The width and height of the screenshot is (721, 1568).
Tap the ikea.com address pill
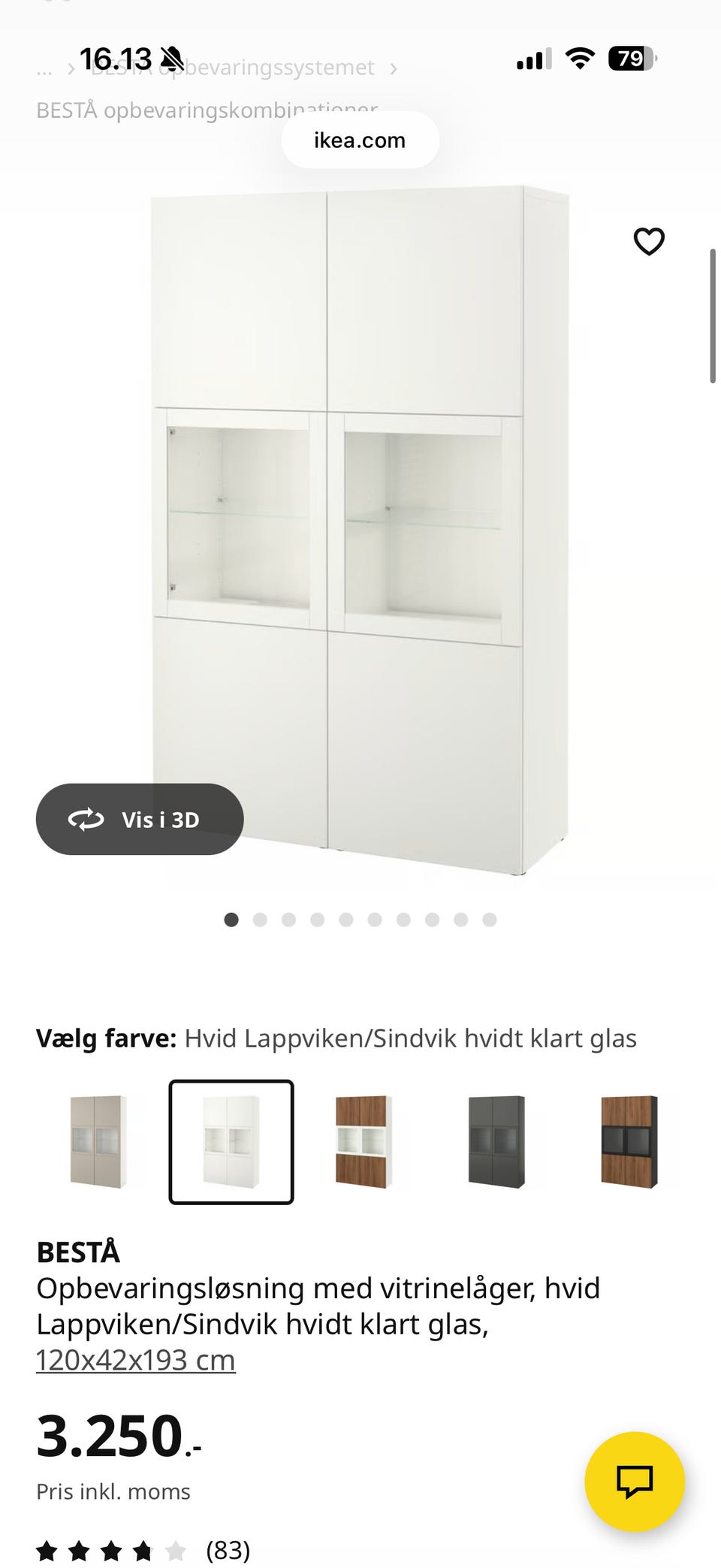click(x=360, y=140)
